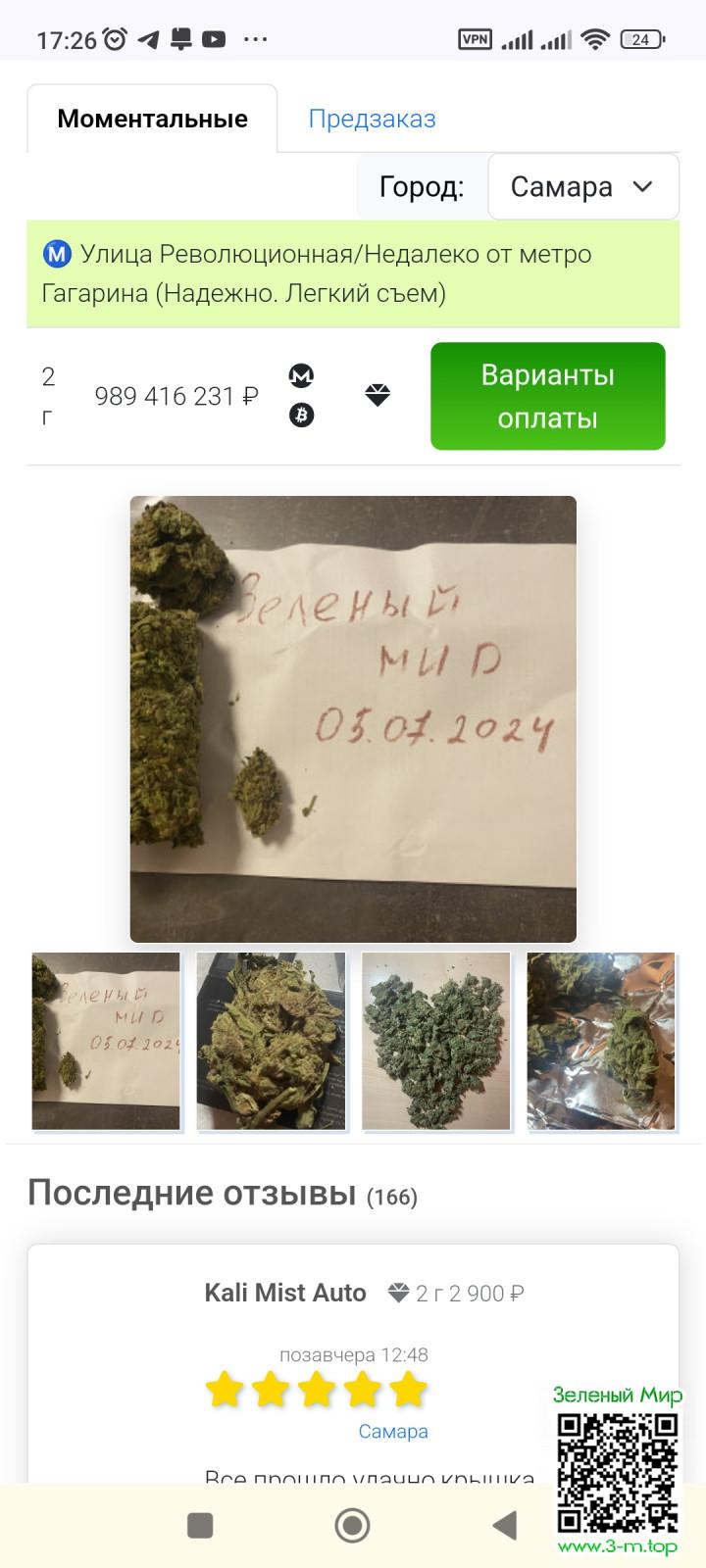Tap the system home button
The width and height of the screenshot is (706, 1568).
(x=352, y=1525)
